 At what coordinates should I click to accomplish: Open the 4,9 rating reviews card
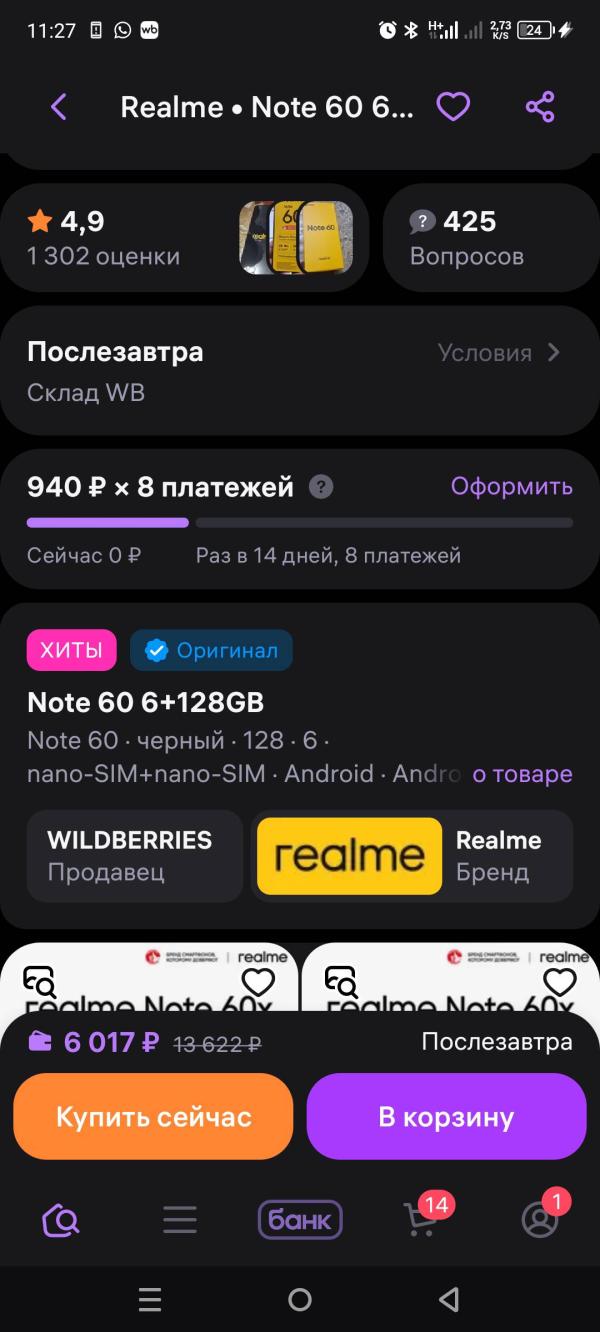pos(185,238)
